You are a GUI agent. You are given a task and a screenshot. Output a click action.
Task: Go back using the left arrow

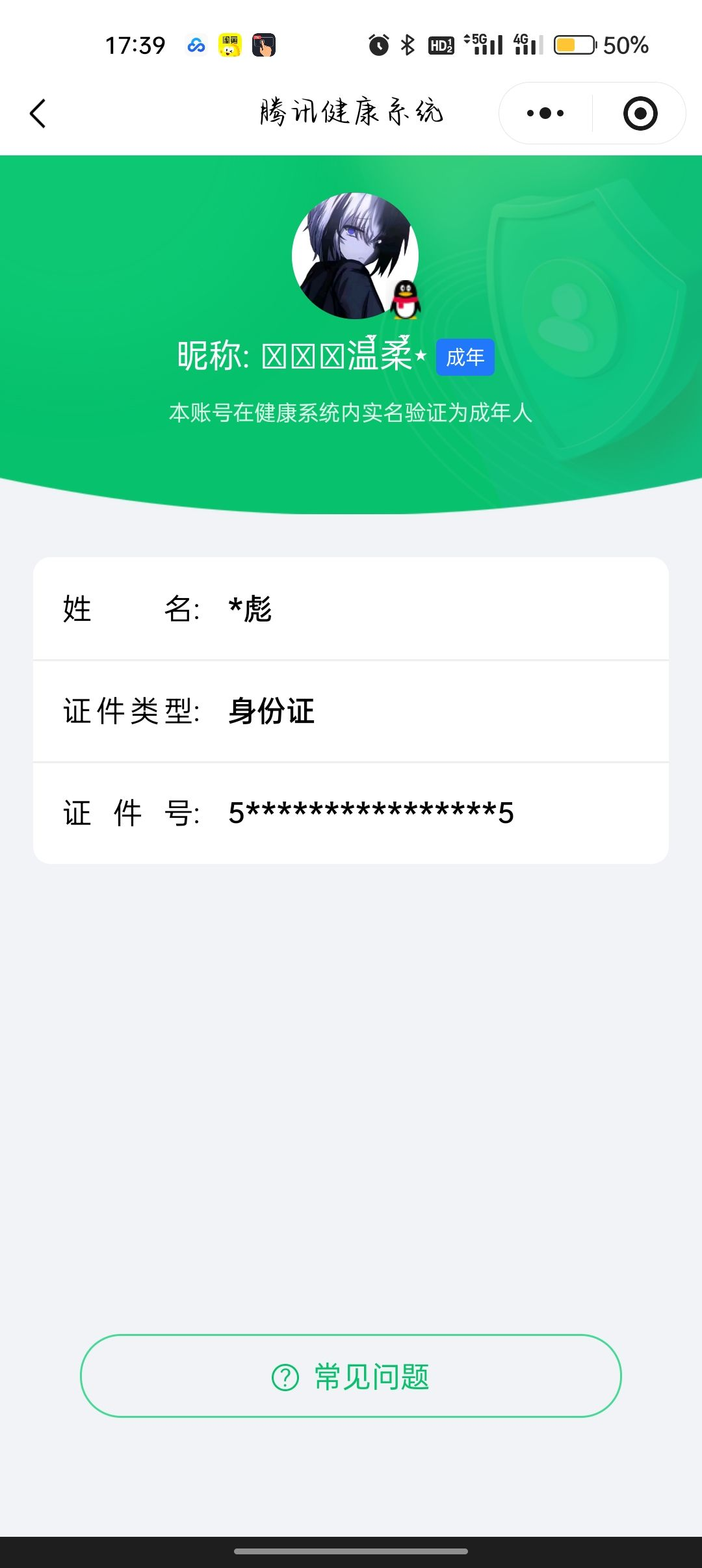(37, 112)
